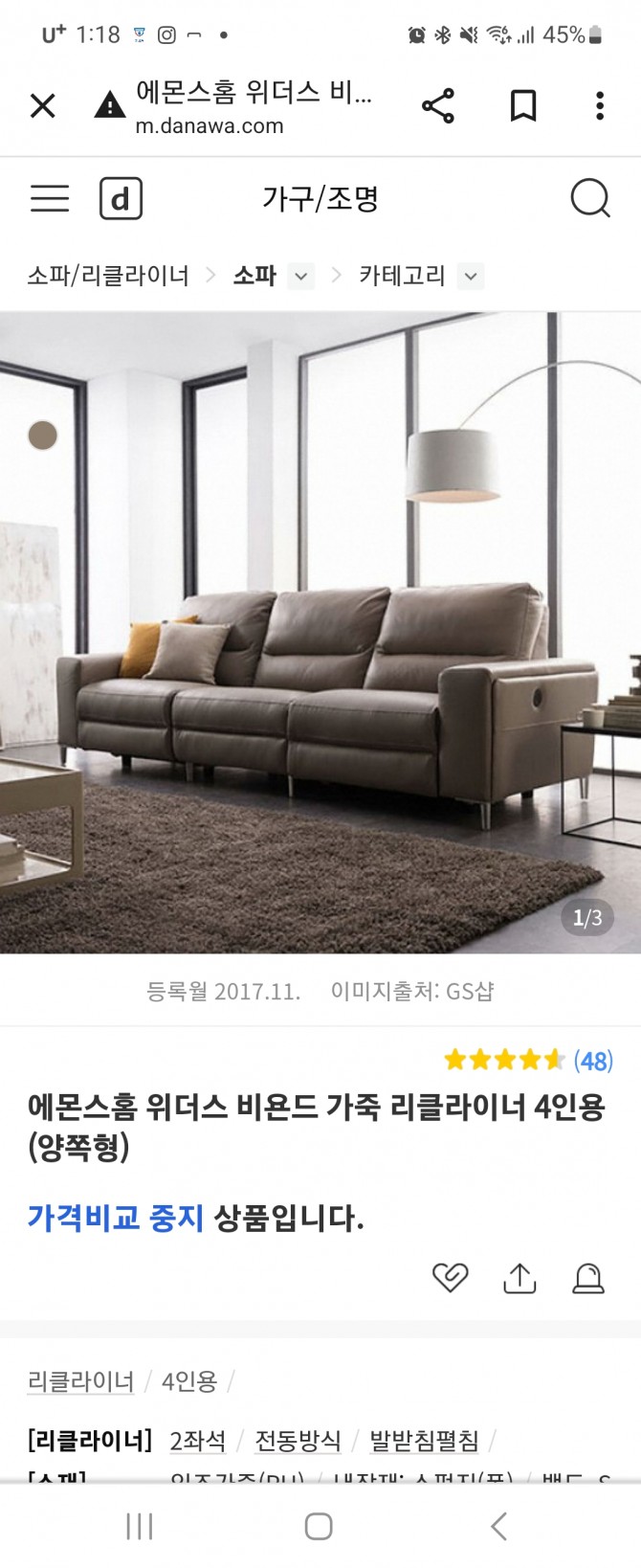The width and height of the screenshot is (641, 1568).
Task: Share product via upload arrow icon
Action: point(519,1278)
